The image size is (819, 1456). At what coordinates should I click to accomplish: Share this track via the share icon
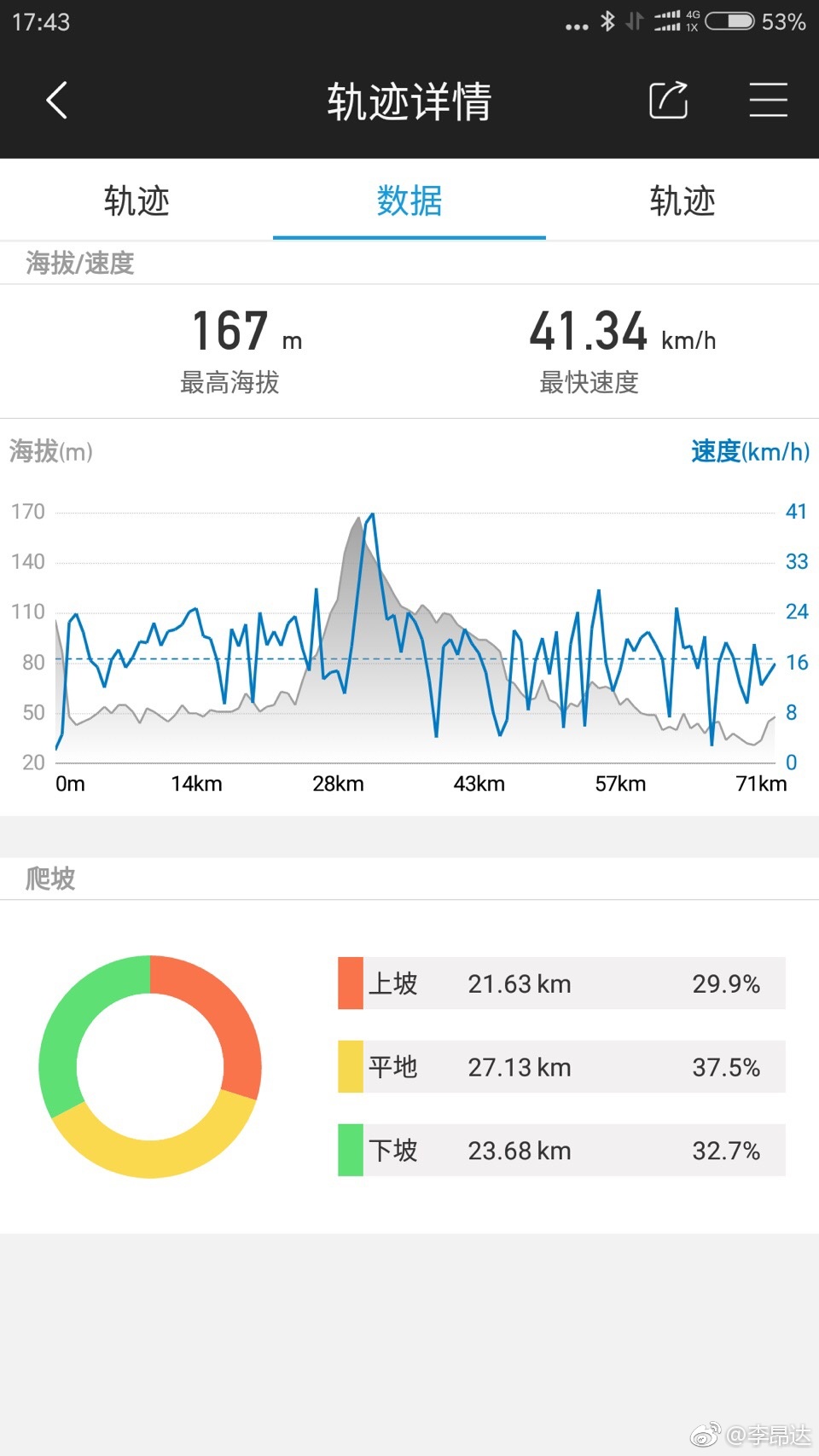669,100
